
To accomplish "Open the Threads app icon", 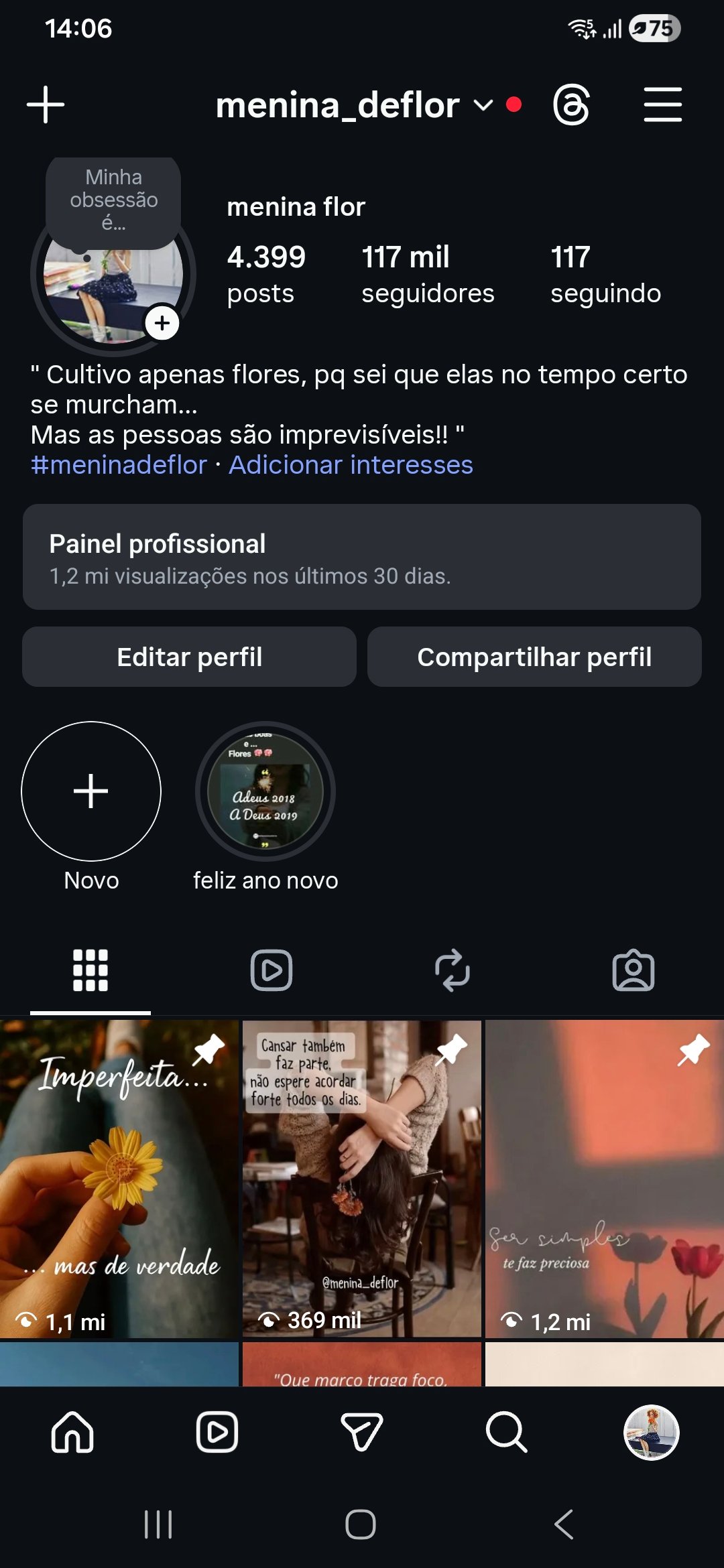I will [571, 105].
